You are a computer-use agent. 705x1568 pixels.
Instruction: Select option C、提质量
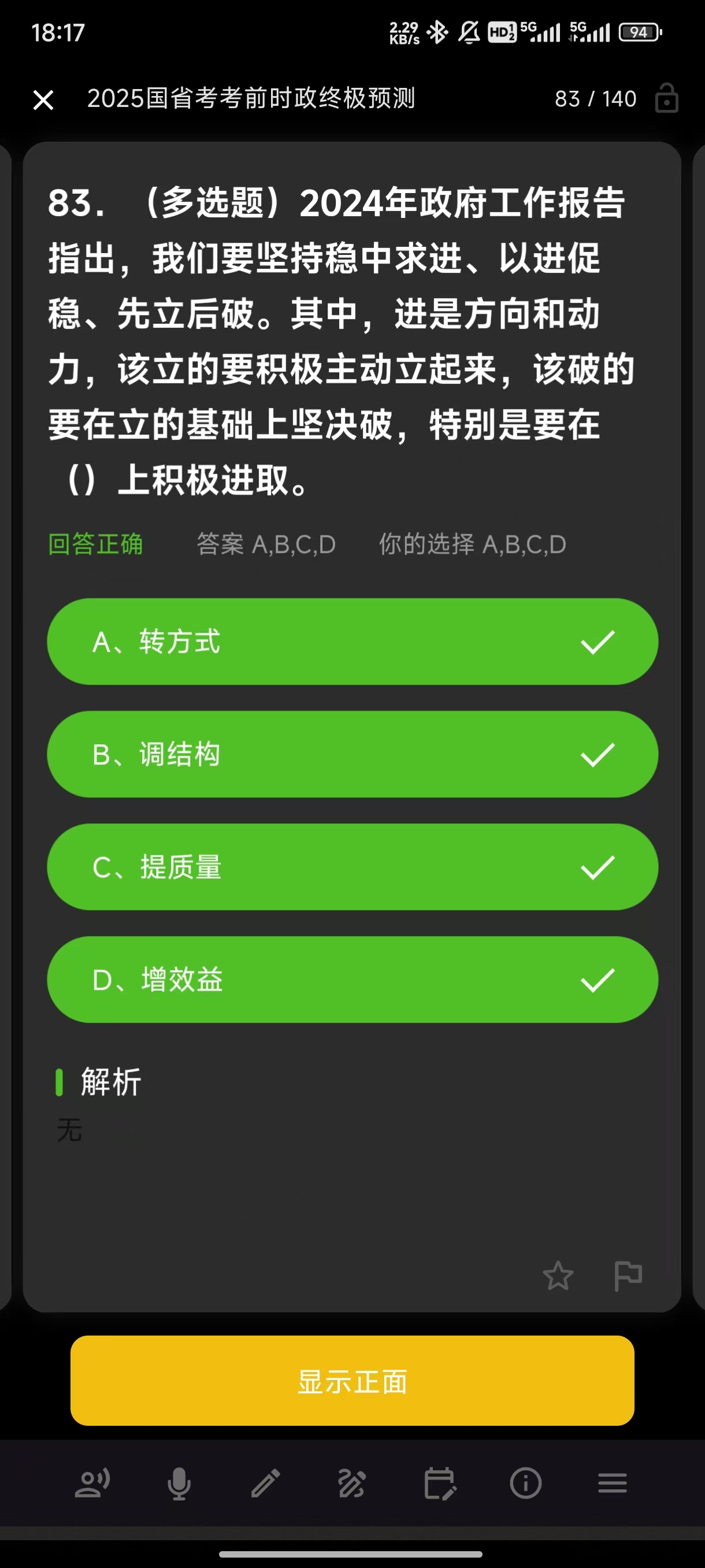coord(352,867)
